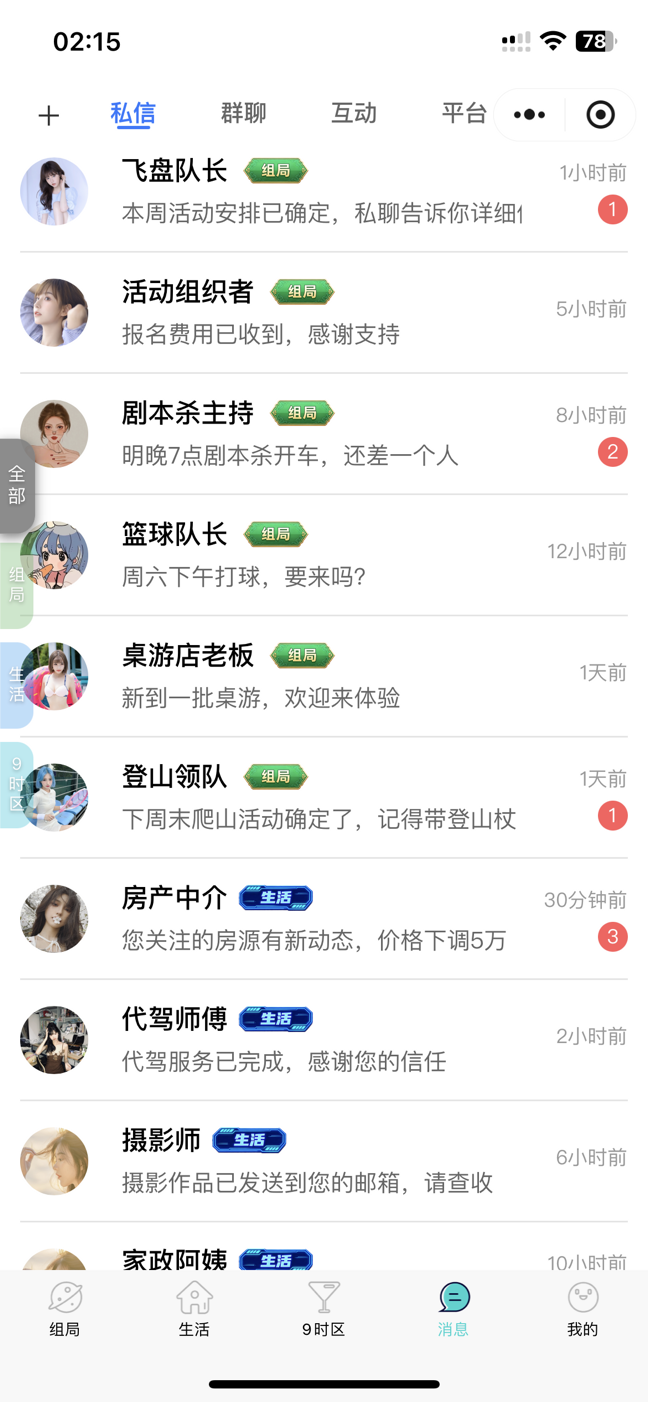The height and width of the screenshot is (1402, 648).
Task: Select the 全部 side filter
Action: [x=17, y=485]
